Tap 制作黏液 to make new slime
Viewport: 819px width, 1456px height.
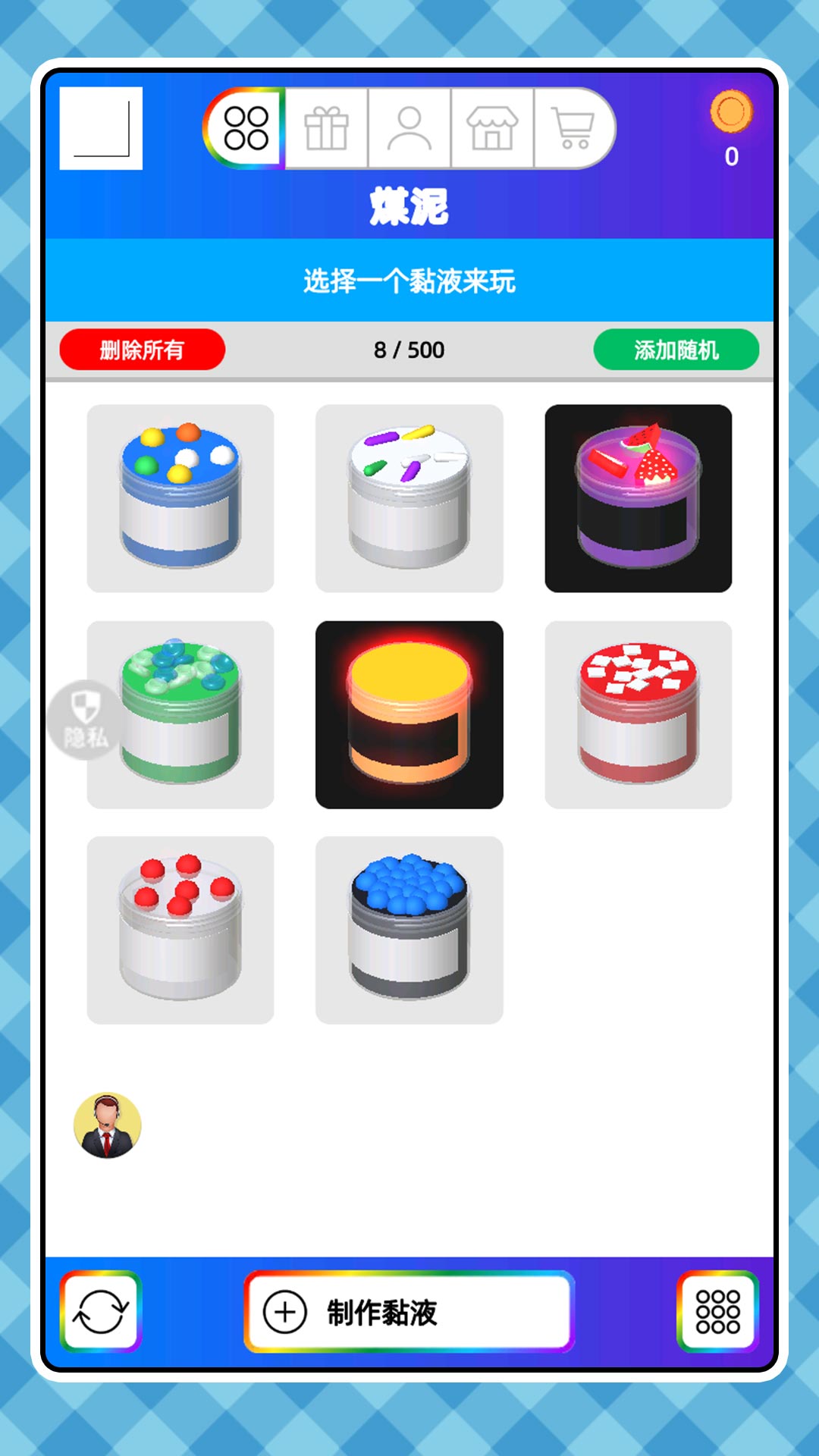tap(409, 1312)
